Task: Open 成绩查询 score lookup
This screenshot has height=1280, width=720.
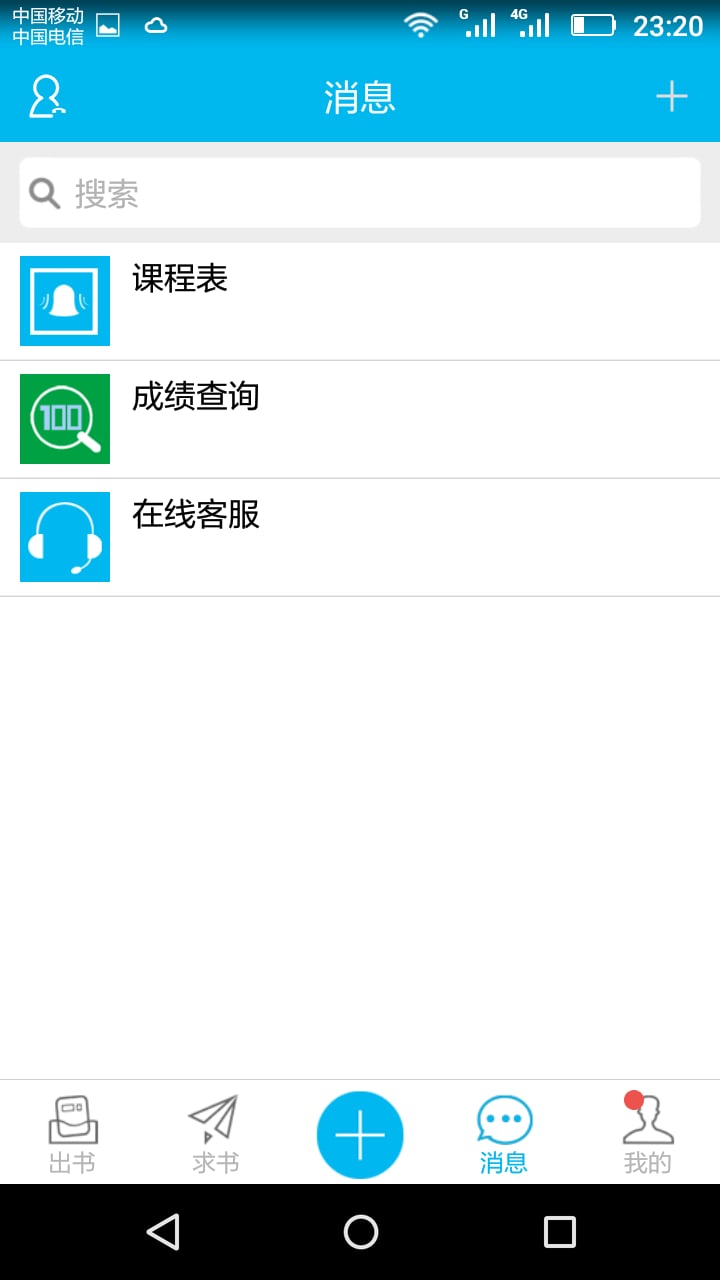Action: (x=360, y=419)
